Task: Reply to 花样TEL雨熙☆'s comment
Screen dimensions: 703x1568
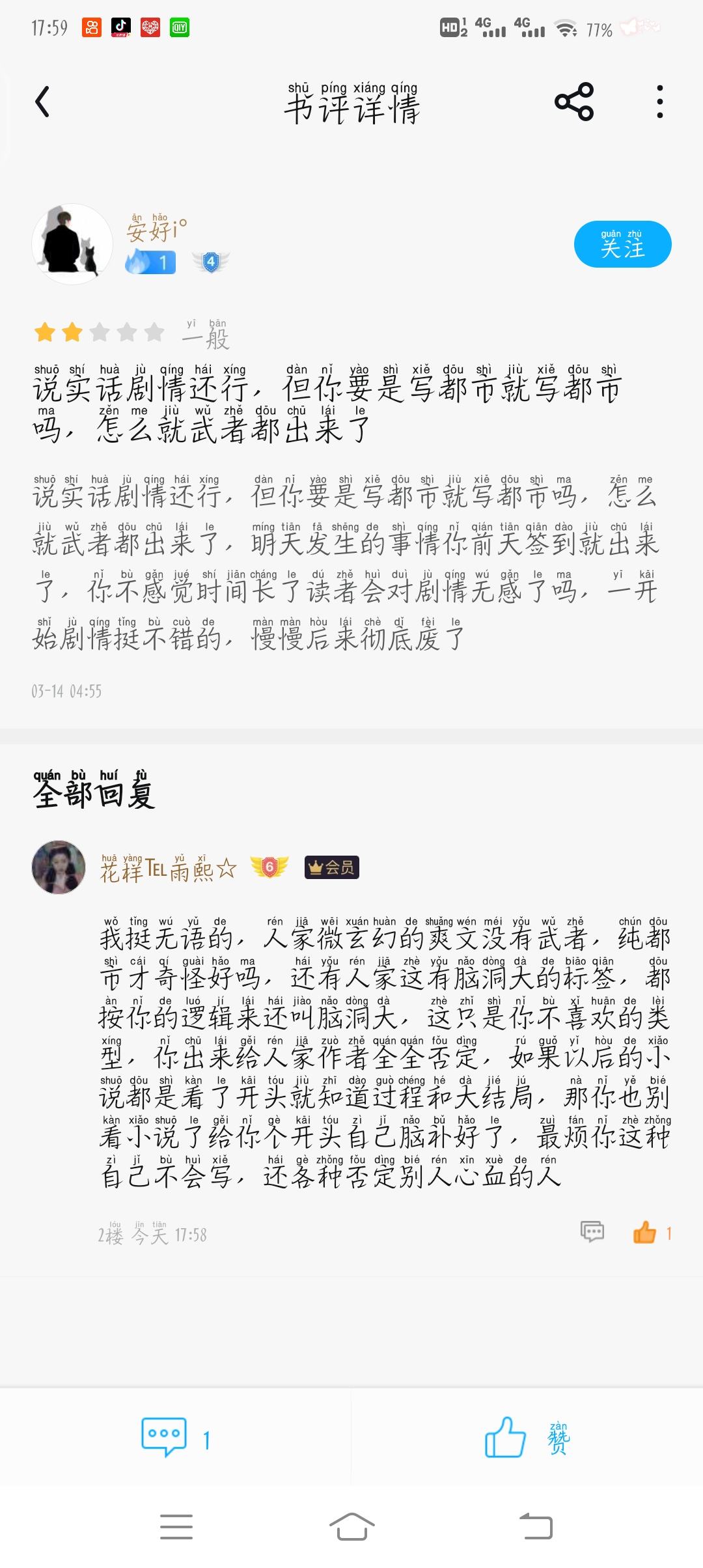Action: [592, 1232]
